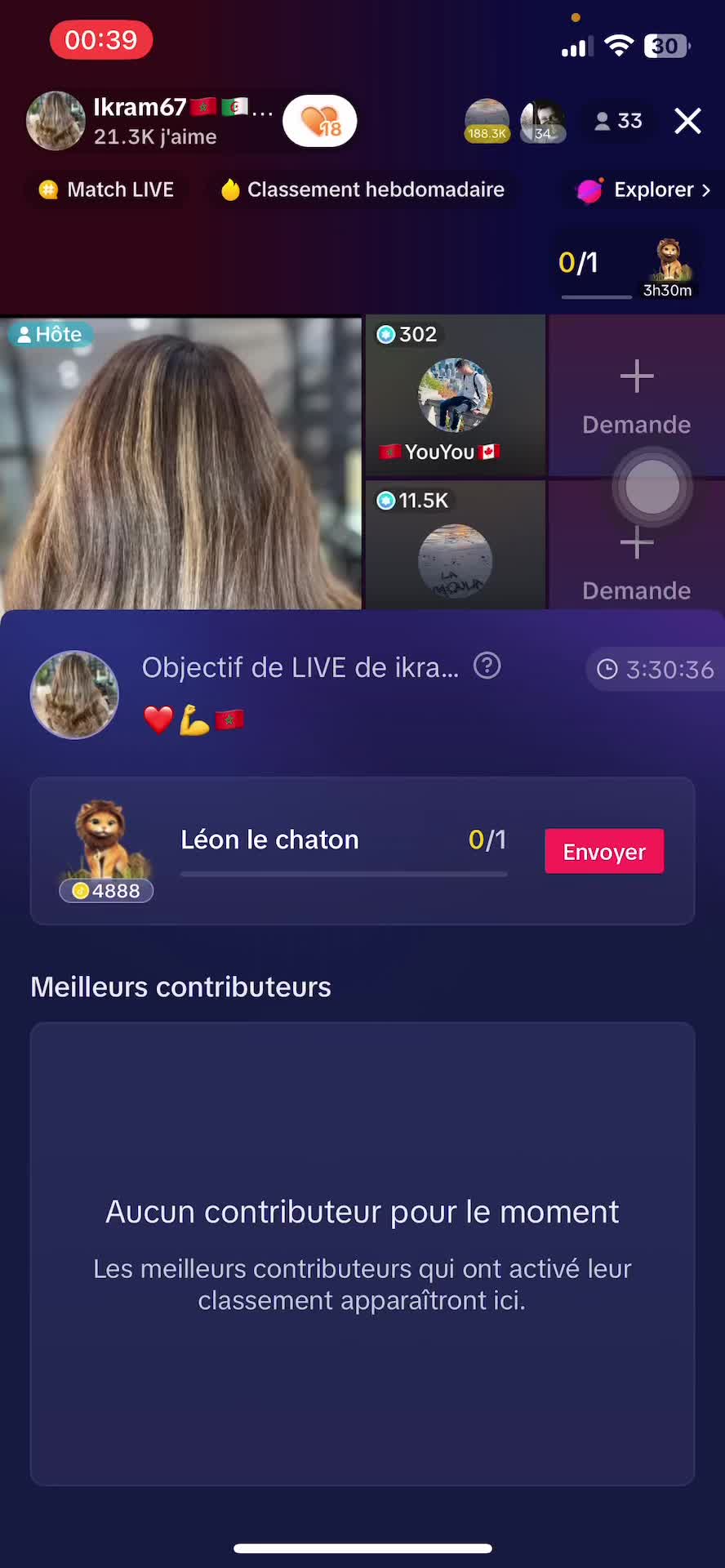
Task: Open YouYou guest tile
Action: [455, 396]
